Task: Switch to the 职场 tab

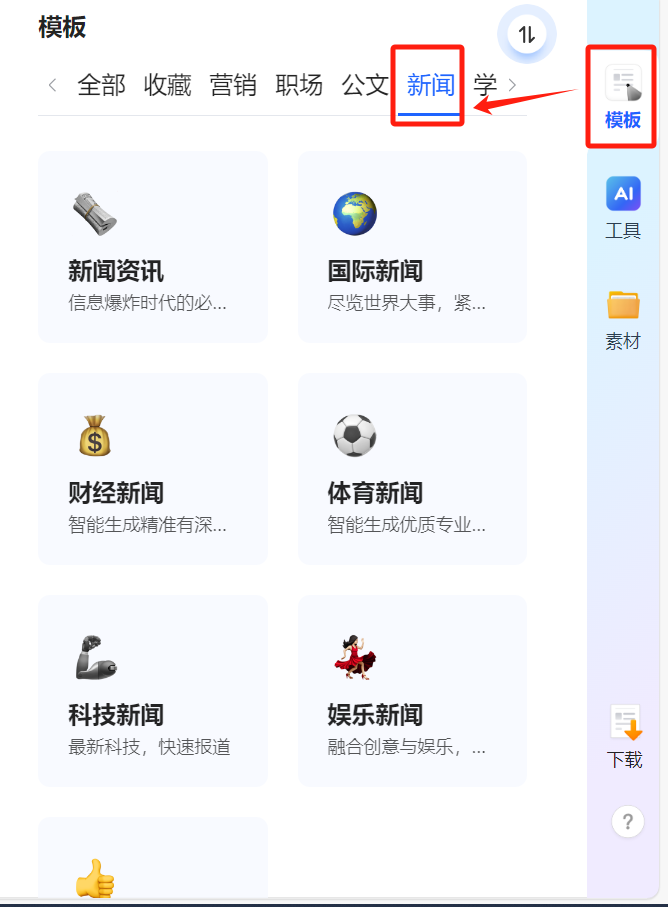Action: 299,86
